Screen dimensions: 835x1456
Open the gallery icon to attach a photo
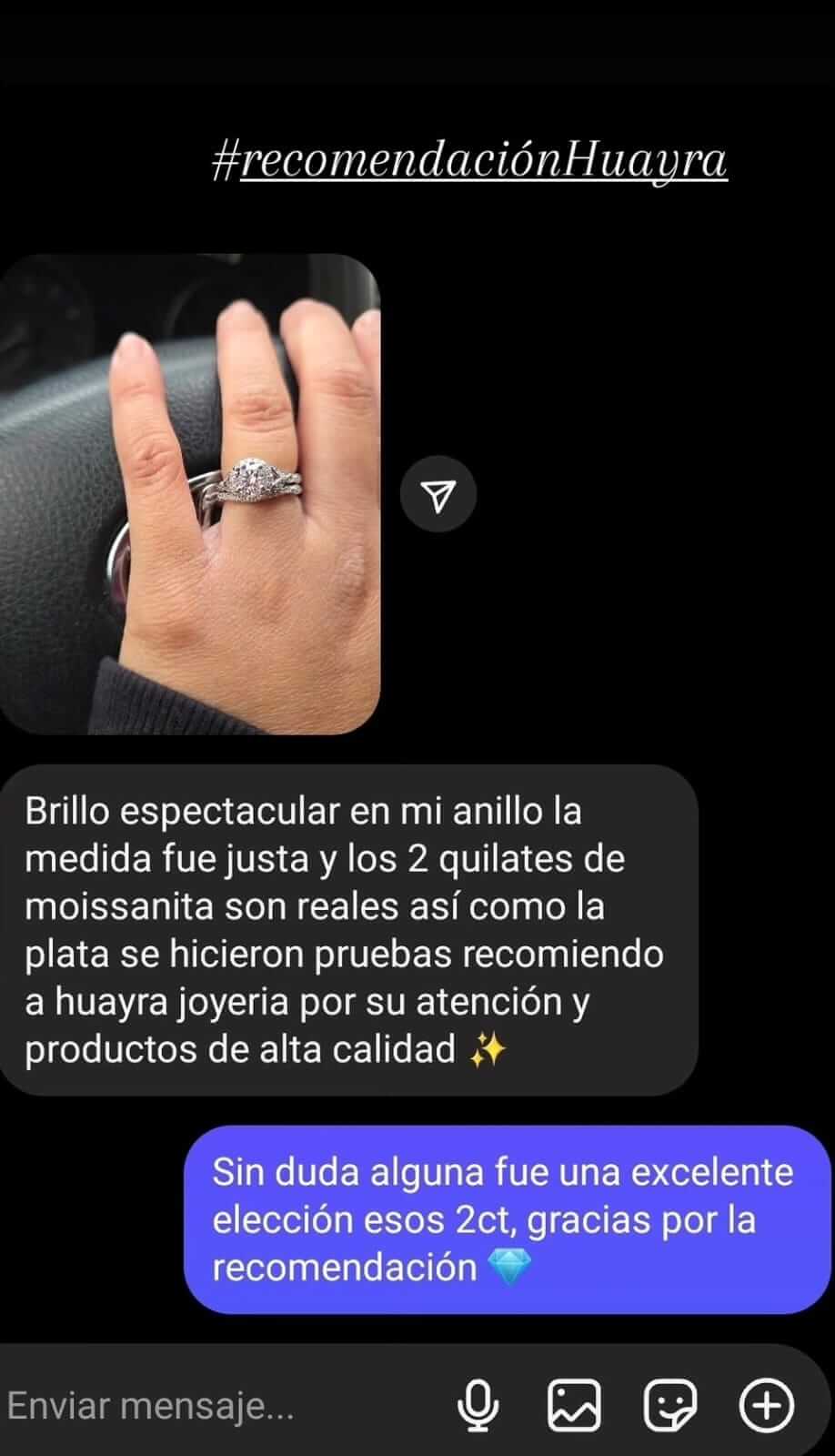(x=576, y=1405)
